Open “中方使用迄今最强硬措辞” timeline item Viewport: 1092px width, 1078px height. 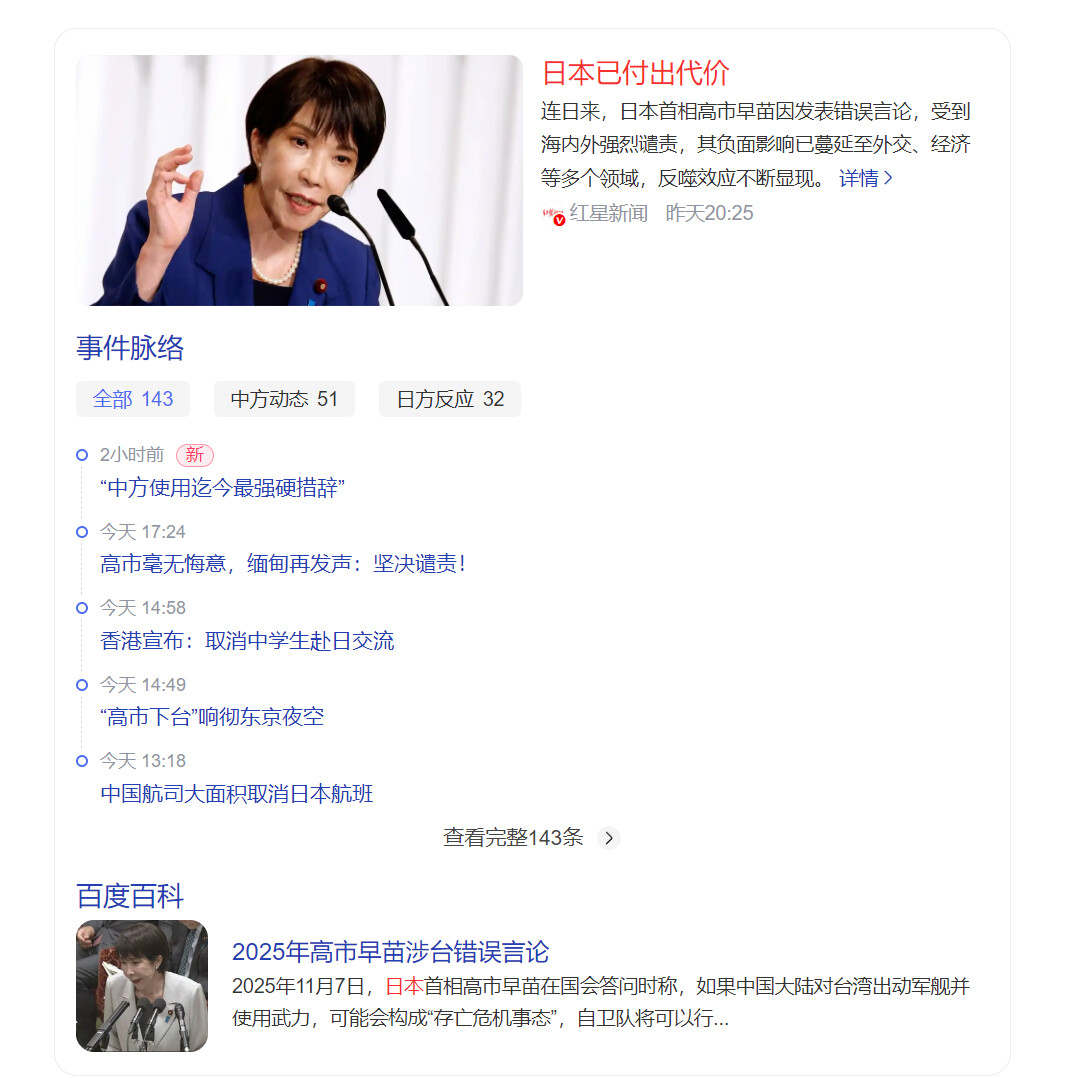point(222,488)
